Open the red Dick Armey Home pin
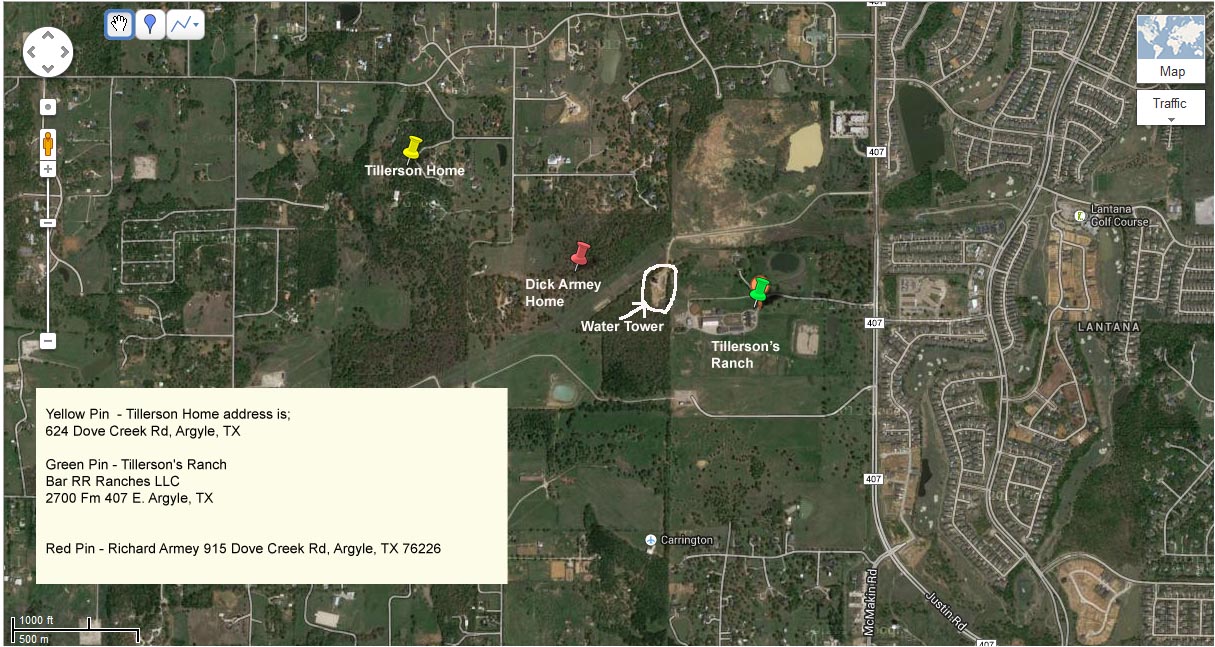1215x647 pixels. pyautogui.click(x=579, y=253)
